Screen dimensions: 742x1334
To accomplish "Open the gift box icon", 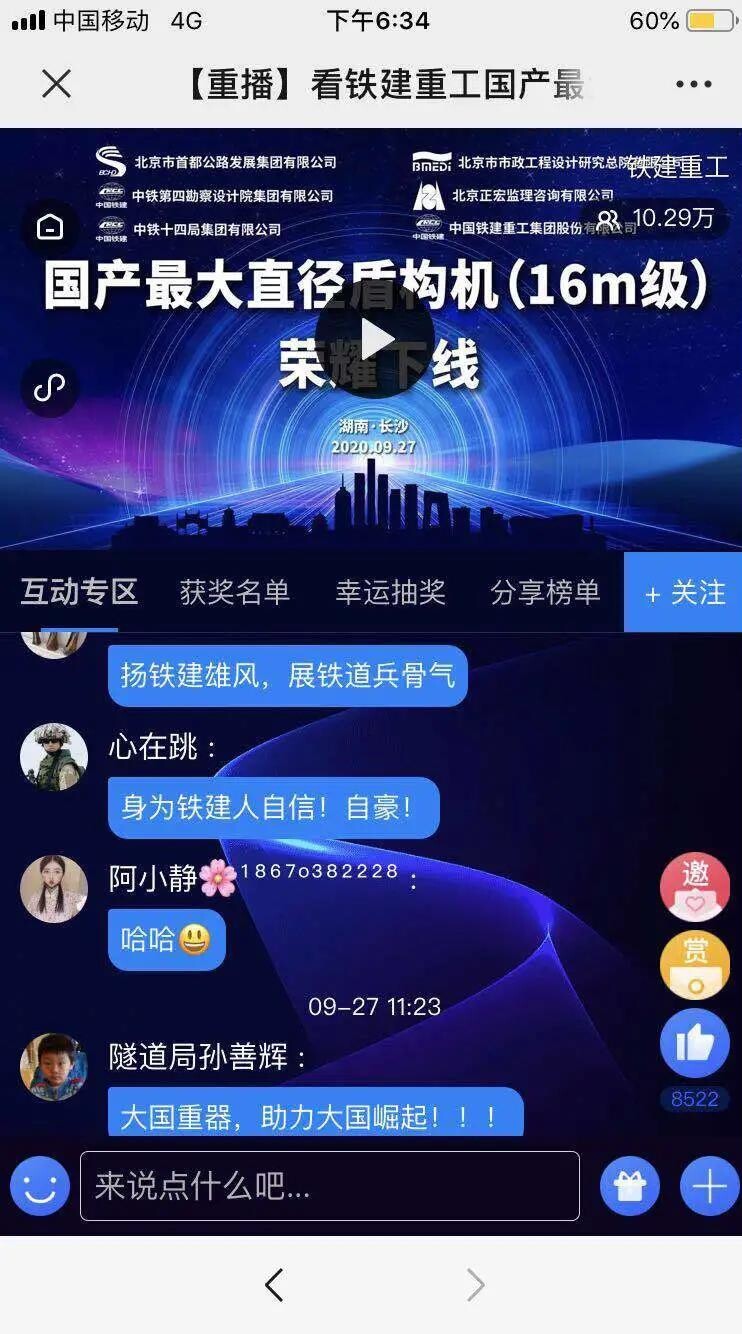I will [x=630, y=1186].
